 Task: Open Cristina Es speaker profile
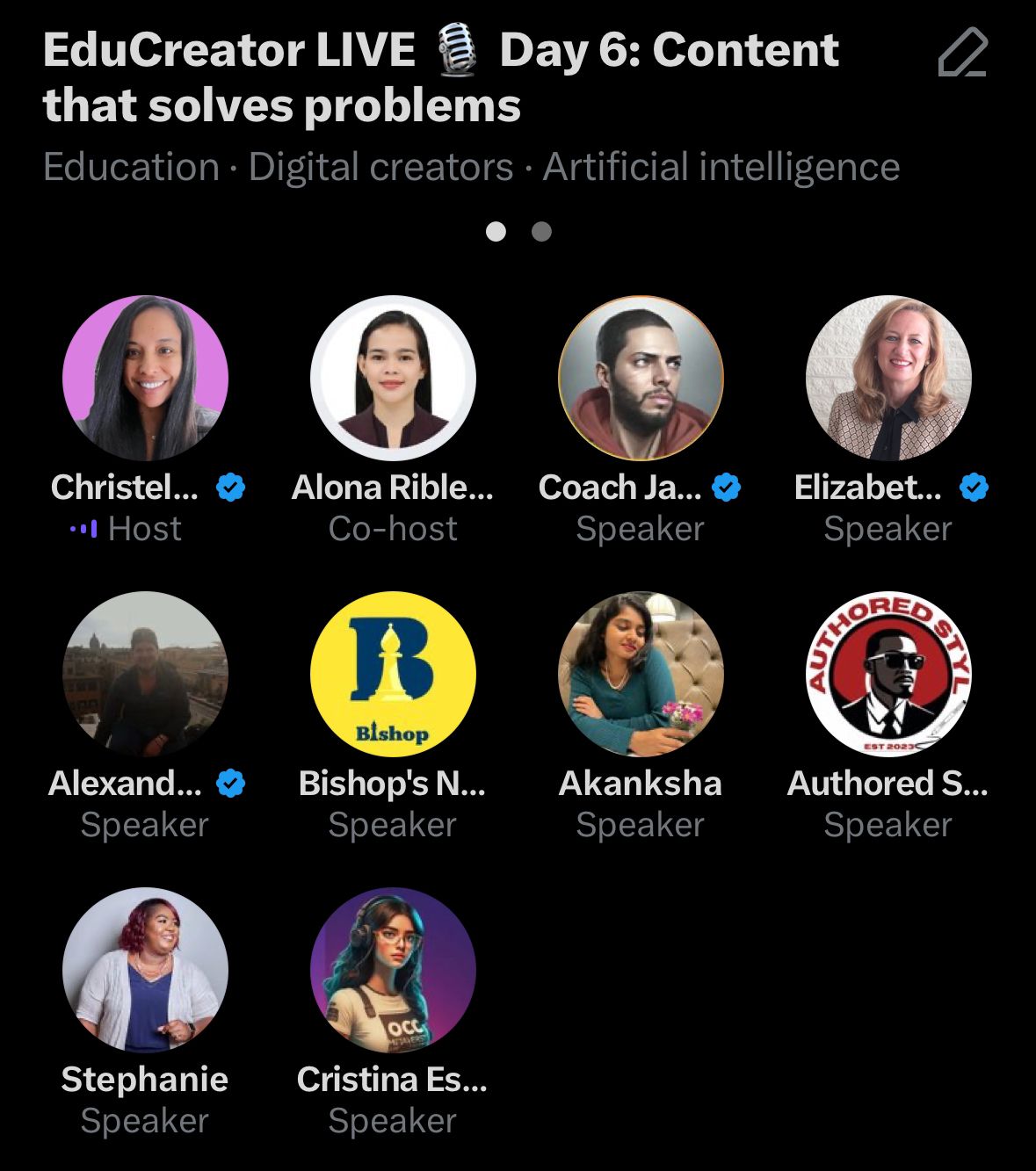coord(393,971)
